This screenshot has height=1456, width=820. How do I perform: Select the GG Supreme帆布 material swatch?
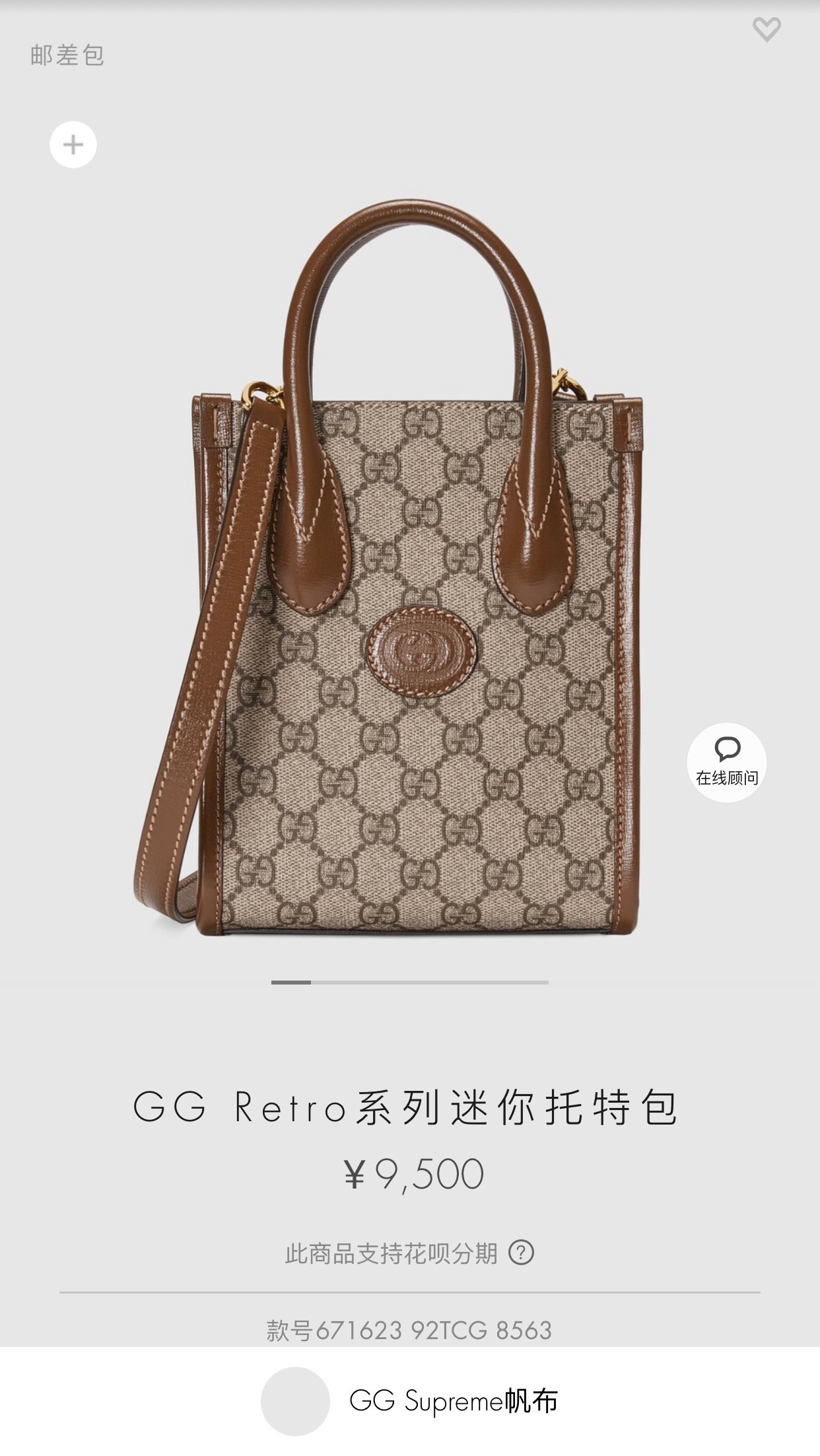coord(295,1400)
